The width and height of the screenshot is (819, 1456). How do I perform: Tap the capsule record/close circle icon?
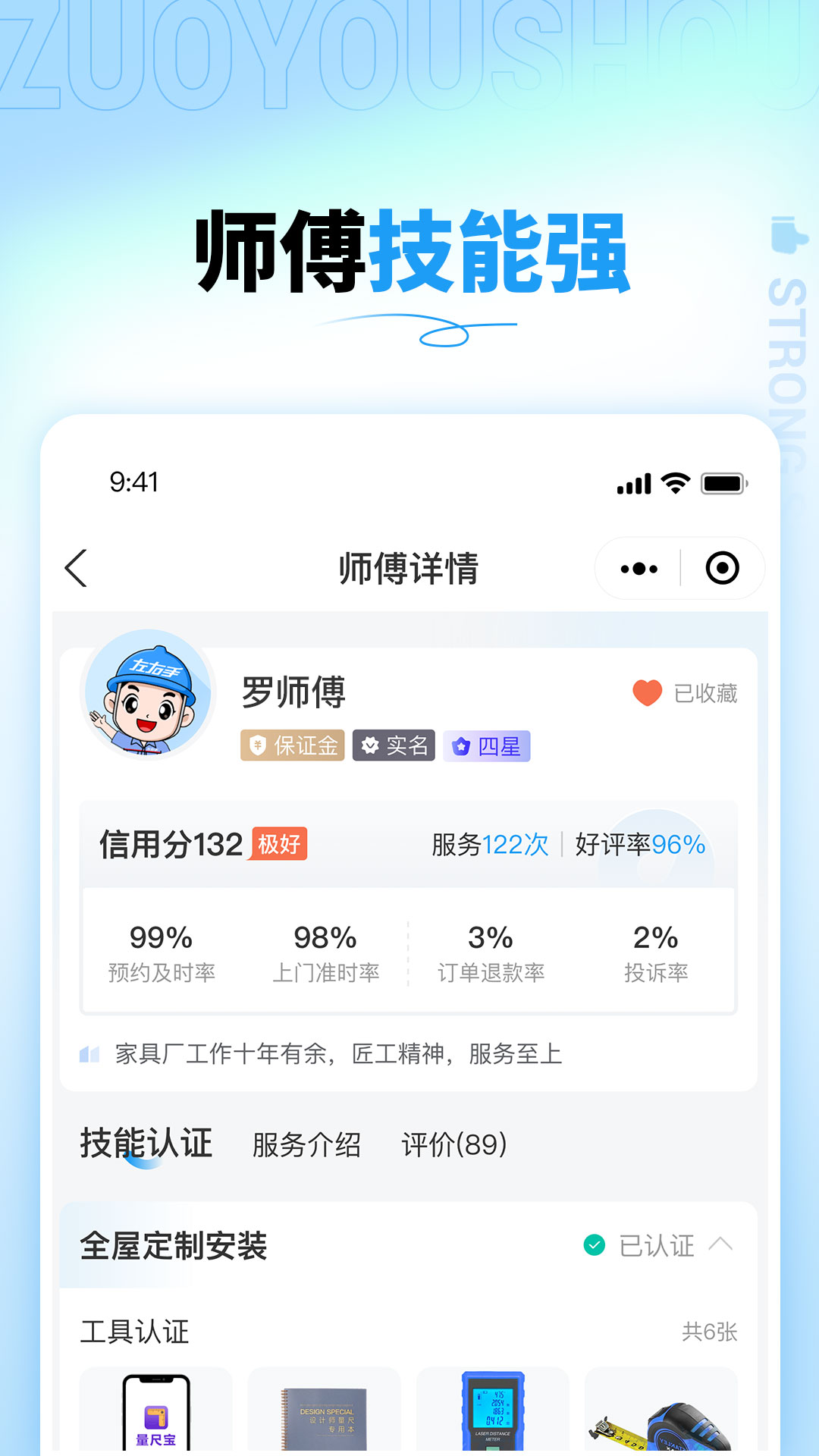(x=723, y=568)
